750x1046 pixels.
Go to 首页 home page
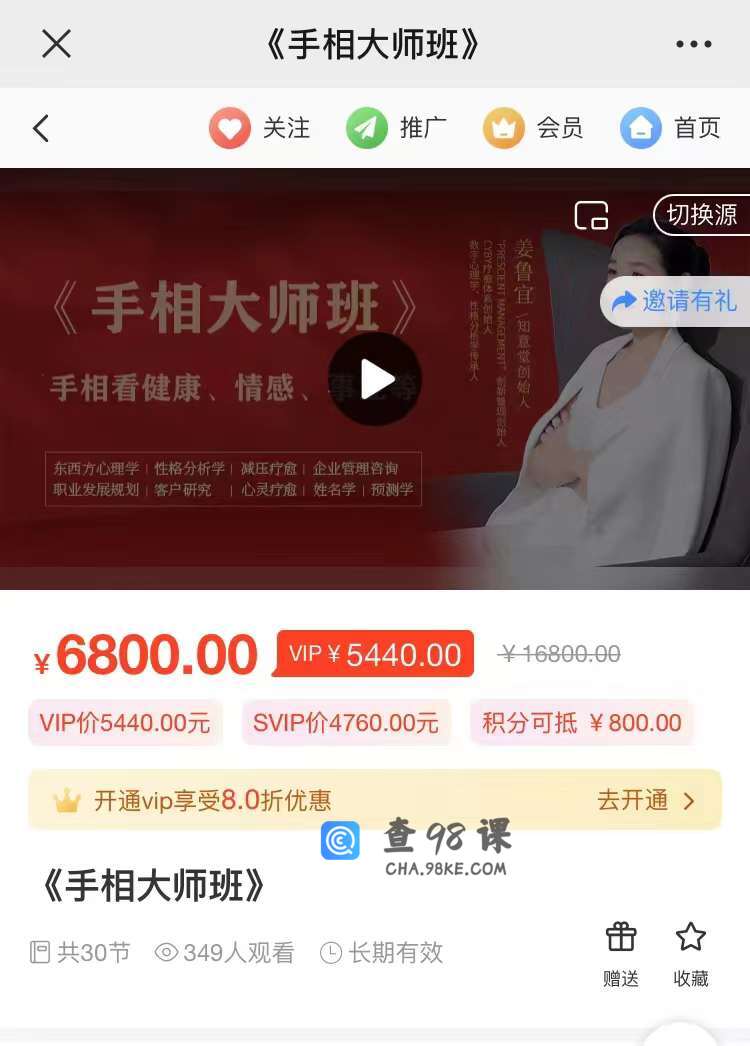point(671,128)
